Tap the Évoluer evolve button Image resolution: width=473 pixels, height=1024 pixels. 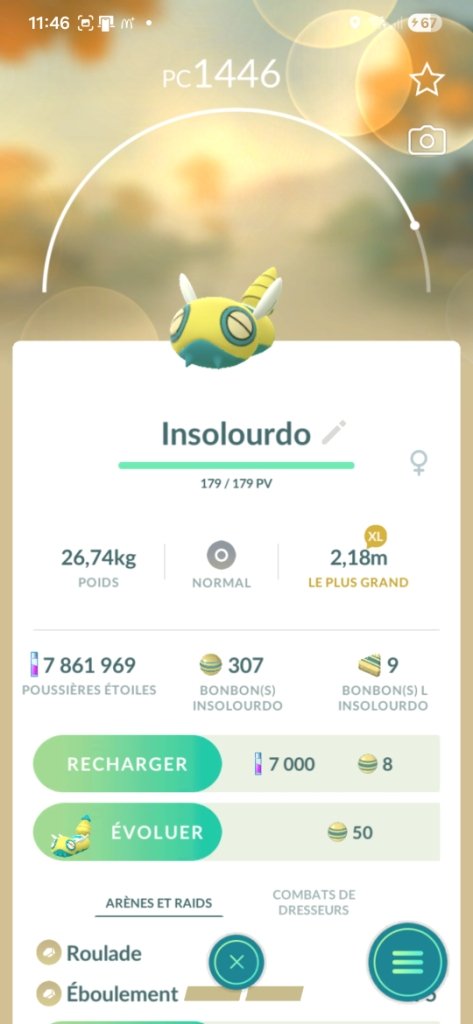127,832
